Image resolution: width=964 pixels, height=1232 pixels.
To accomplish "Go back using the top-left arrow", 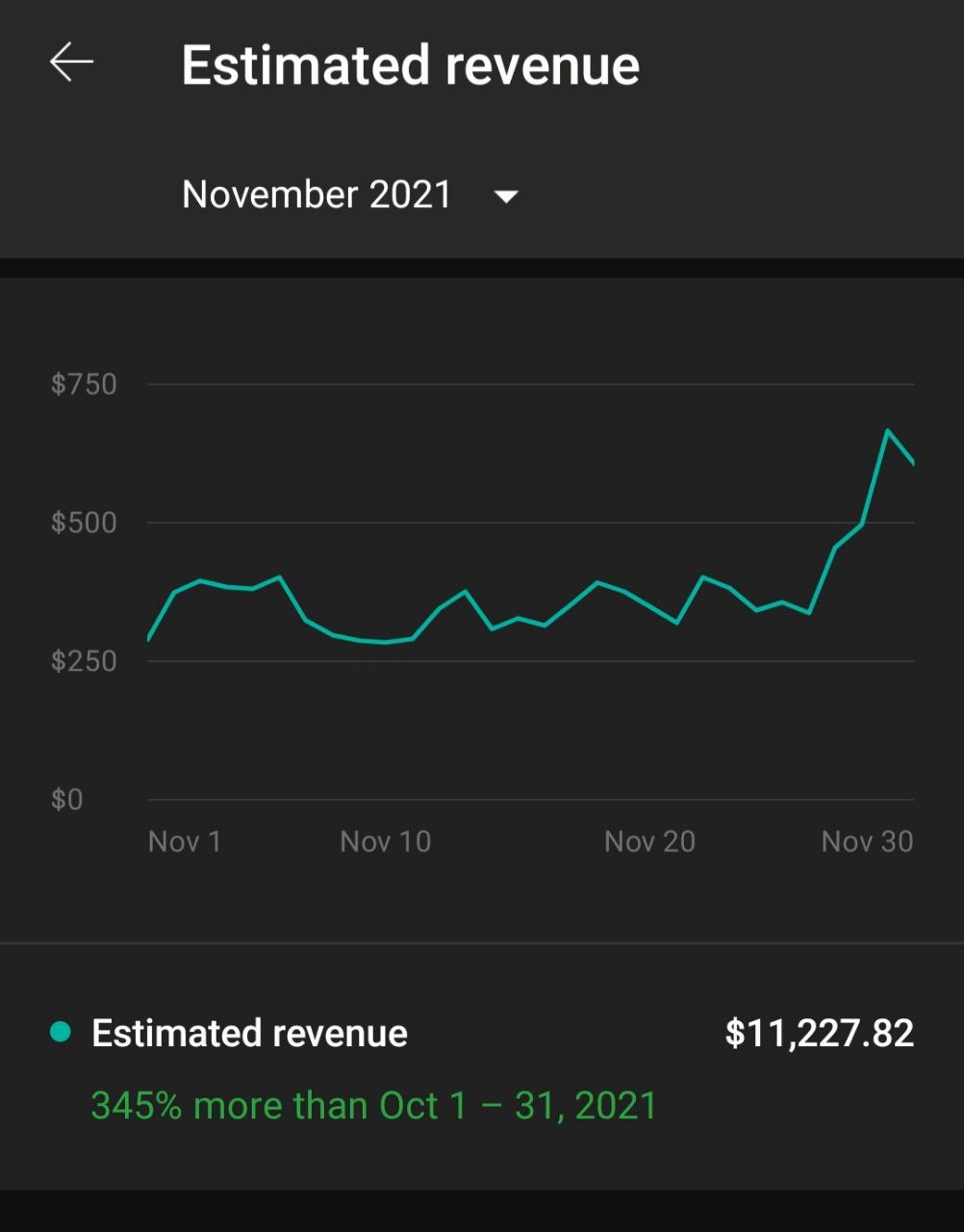I will 71,64.
